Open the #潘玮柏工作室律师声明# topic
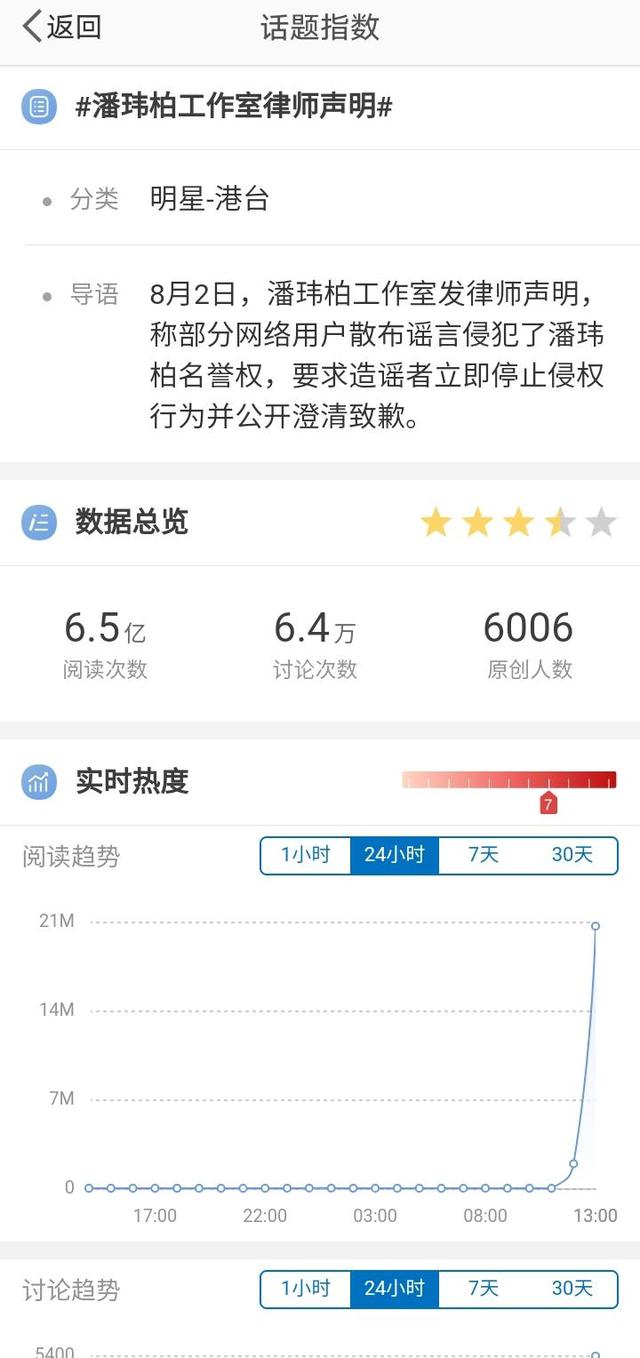This screenshot has width=640, height=1358. tap(233, 107)
